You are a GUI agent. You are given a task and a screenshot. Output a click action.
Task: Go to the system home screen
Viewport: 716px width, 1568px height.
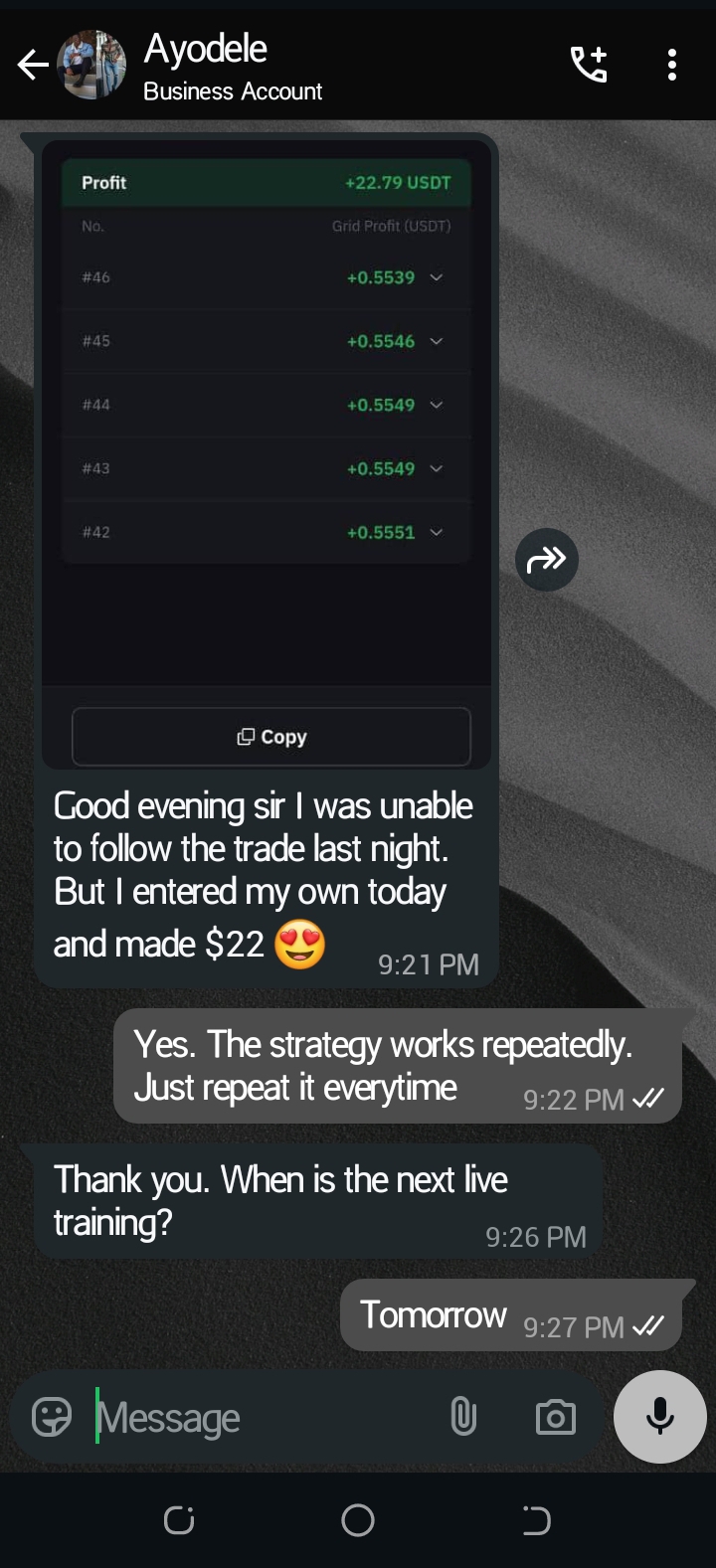[358, 1520]
